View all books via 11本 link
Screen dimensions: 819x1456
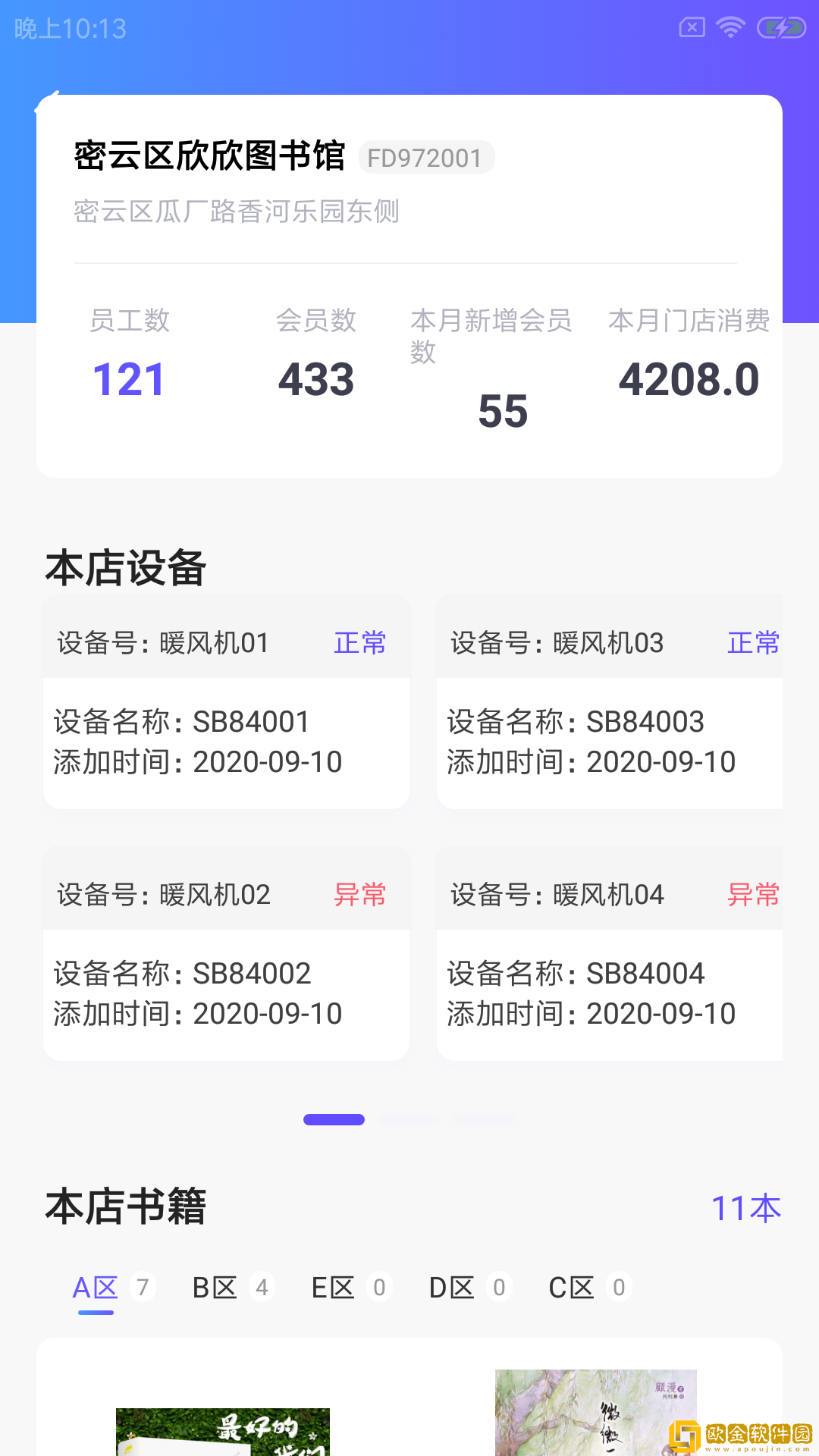click(x=745, y=1208)
